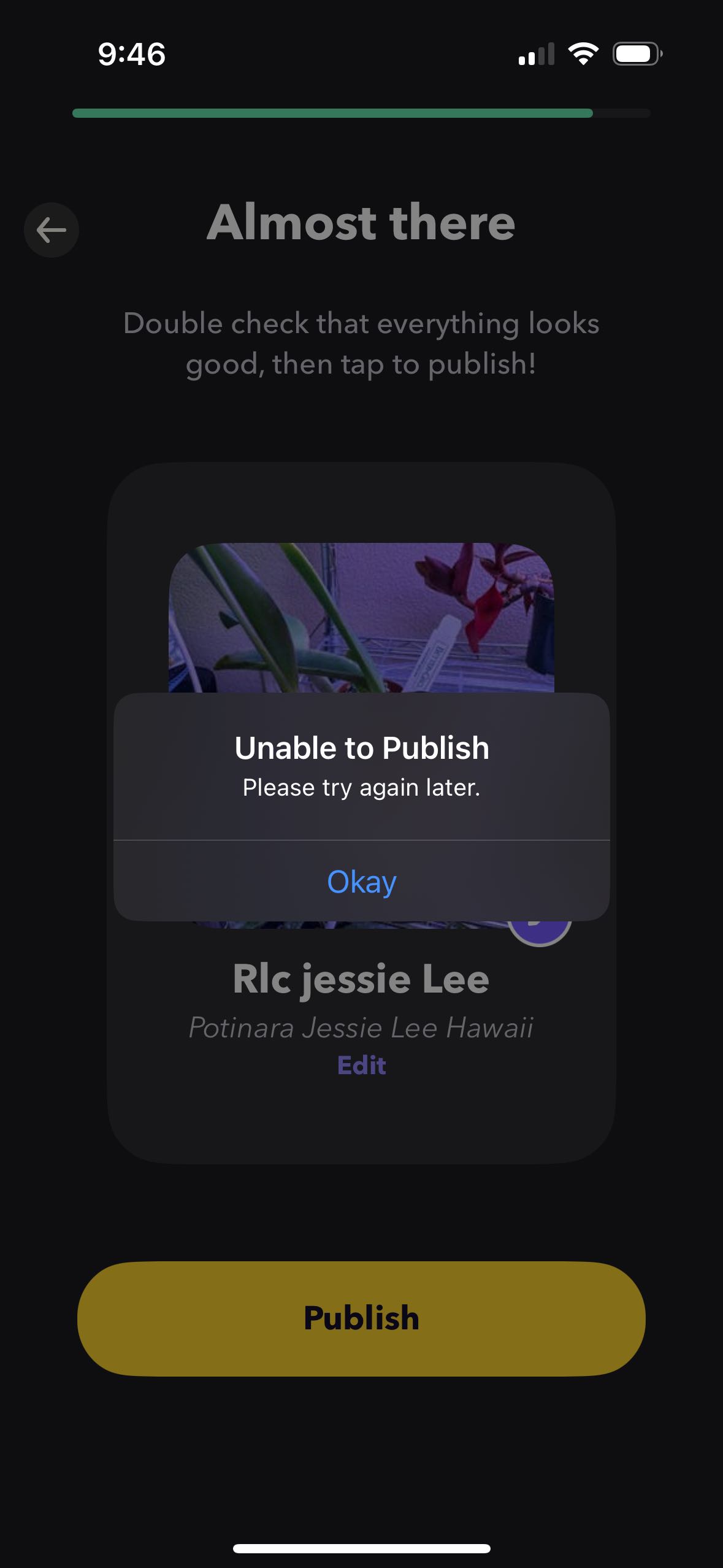The height and width of the screenshot is (1568, 723).
Task: Edit the Rlc jessie Lee plant details
Action: click(361, 1066)
